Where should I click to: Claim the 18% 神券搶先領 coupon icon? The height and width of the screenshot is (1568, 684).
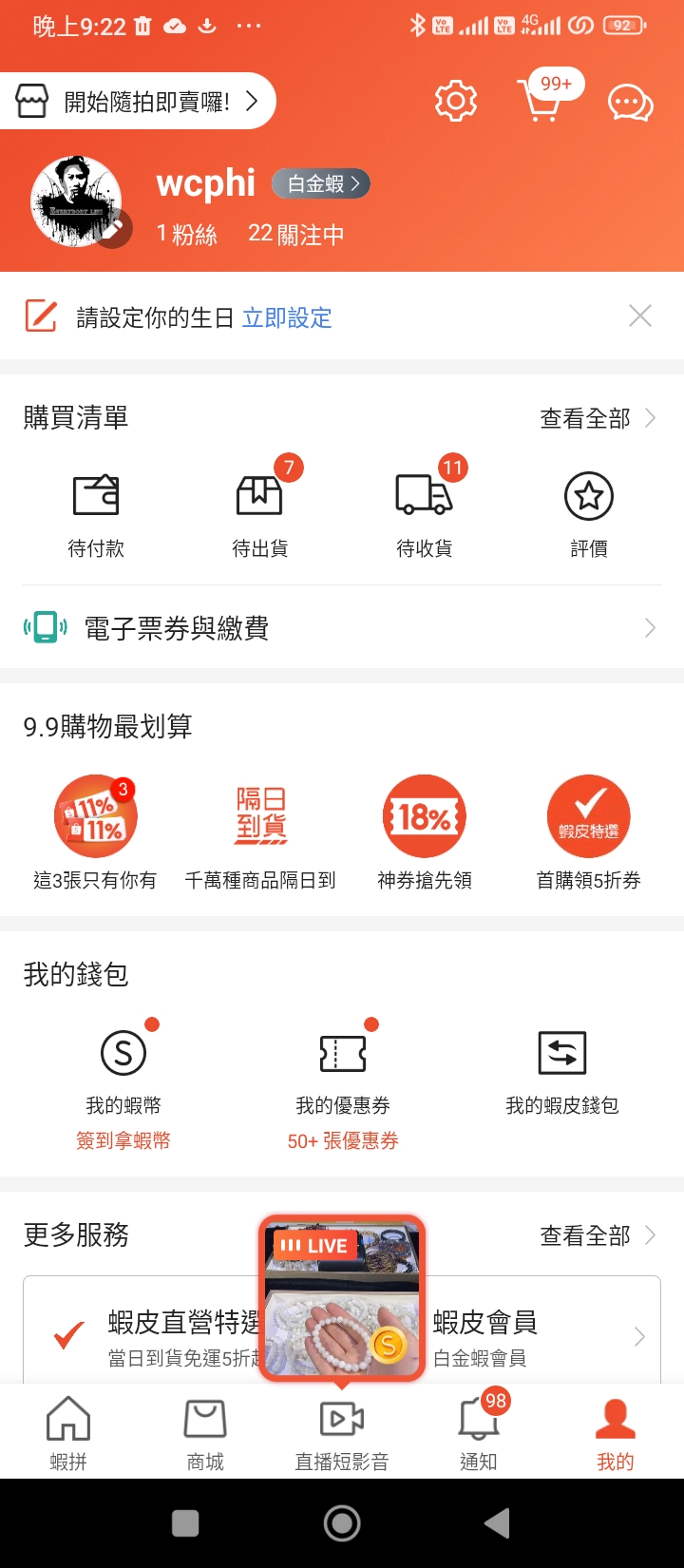point(424,815)
